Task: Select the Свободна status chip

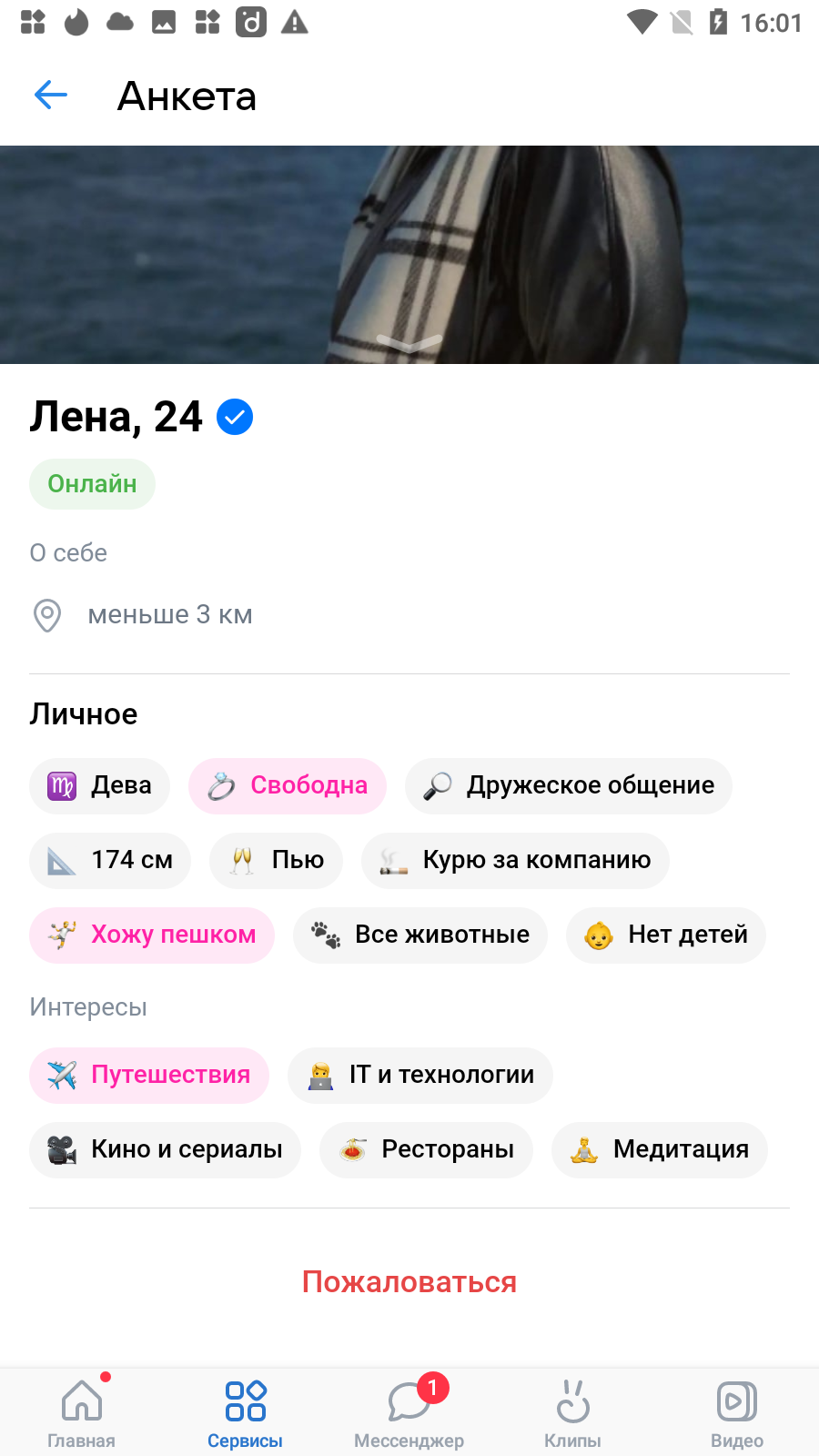Action: [288, 785]
